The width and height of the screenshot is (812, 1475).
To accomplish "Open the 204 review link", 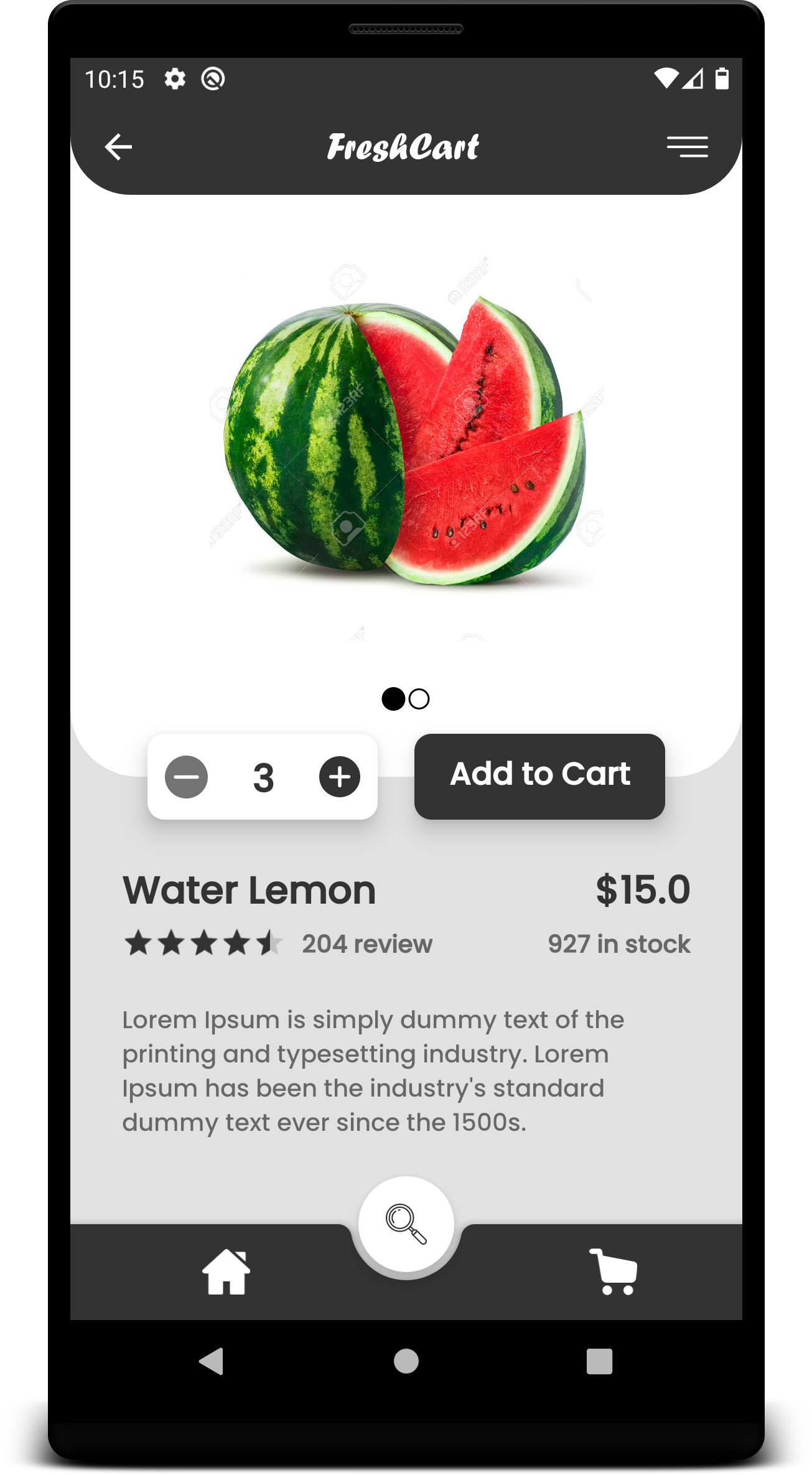I will (x=366, y=944).
